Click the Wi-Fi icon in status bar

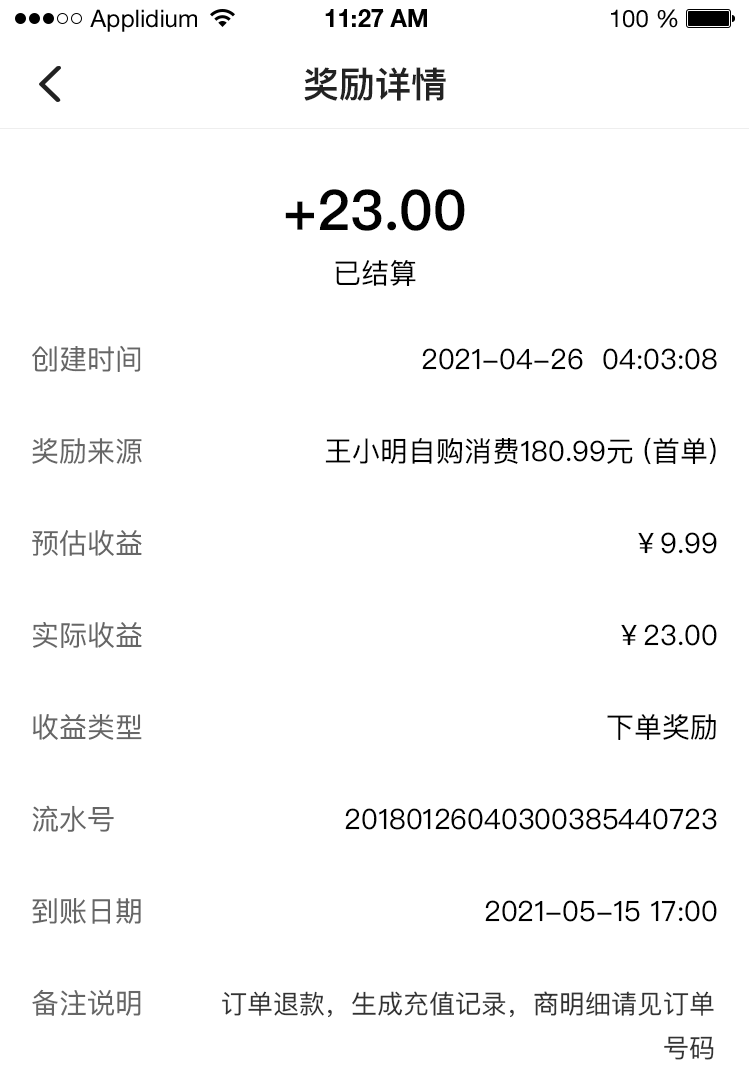coord(222,17)
